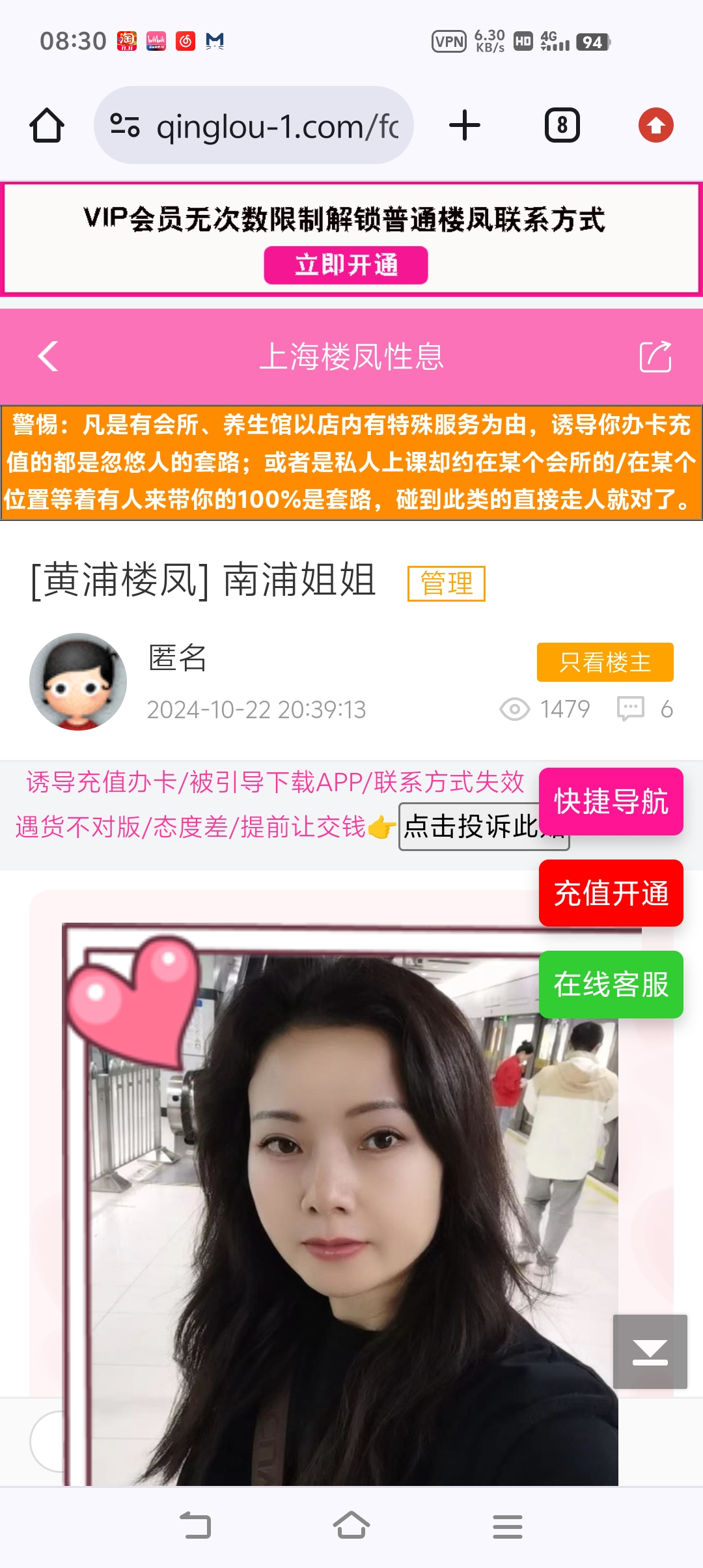The width and height of the screenshot is (703, 1568).
Task: Open a new browser tab
Action: [465, 125]
